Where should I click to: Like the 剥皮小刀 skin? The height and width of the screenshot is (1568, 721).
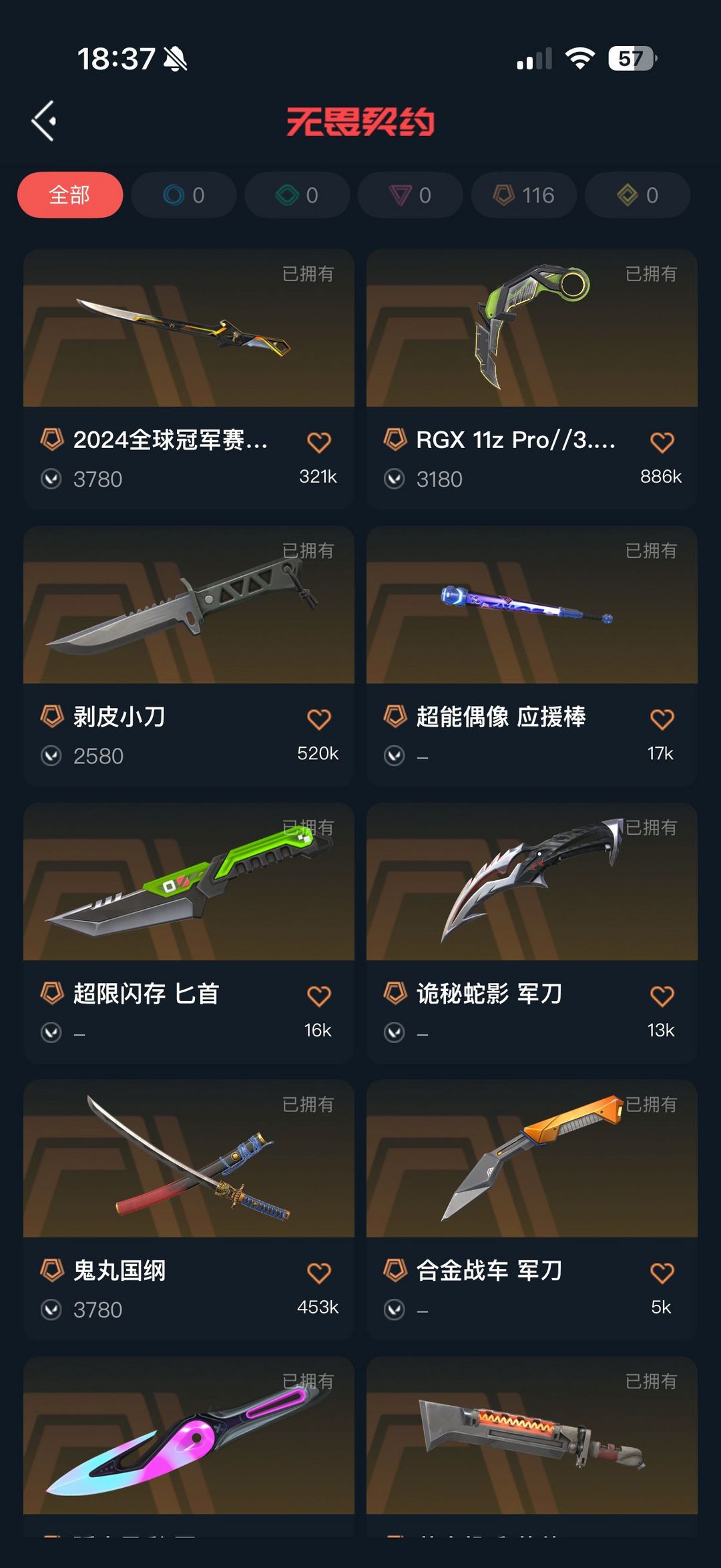[318, 719]
